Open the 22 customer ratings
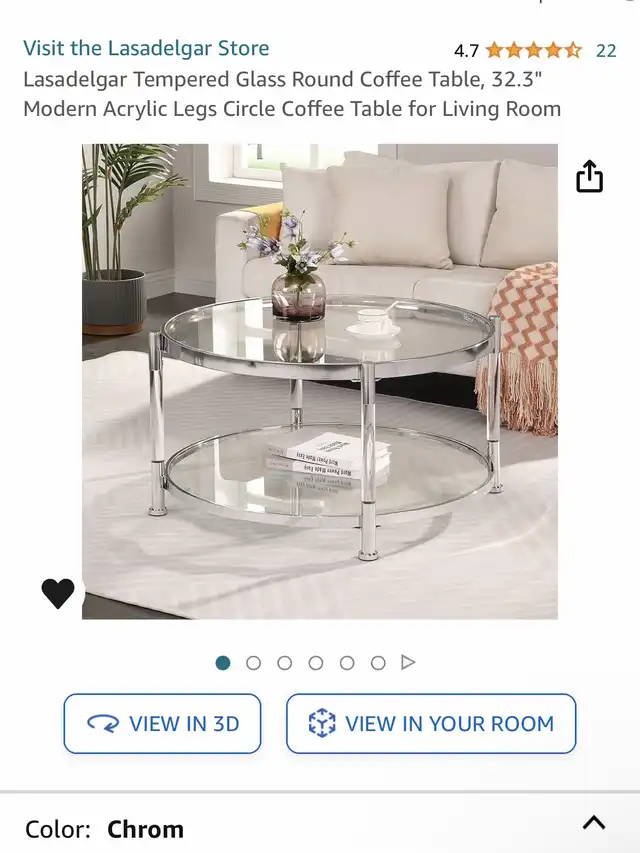 [606, 50]
